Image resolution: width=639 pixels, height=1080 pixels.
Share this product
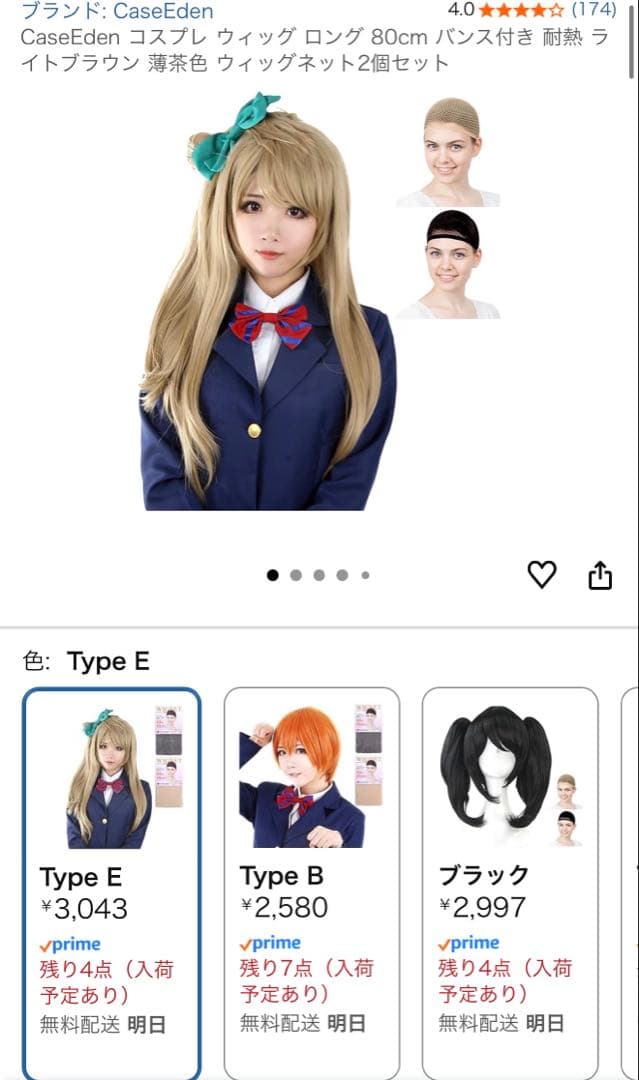(x=599, y=575)
